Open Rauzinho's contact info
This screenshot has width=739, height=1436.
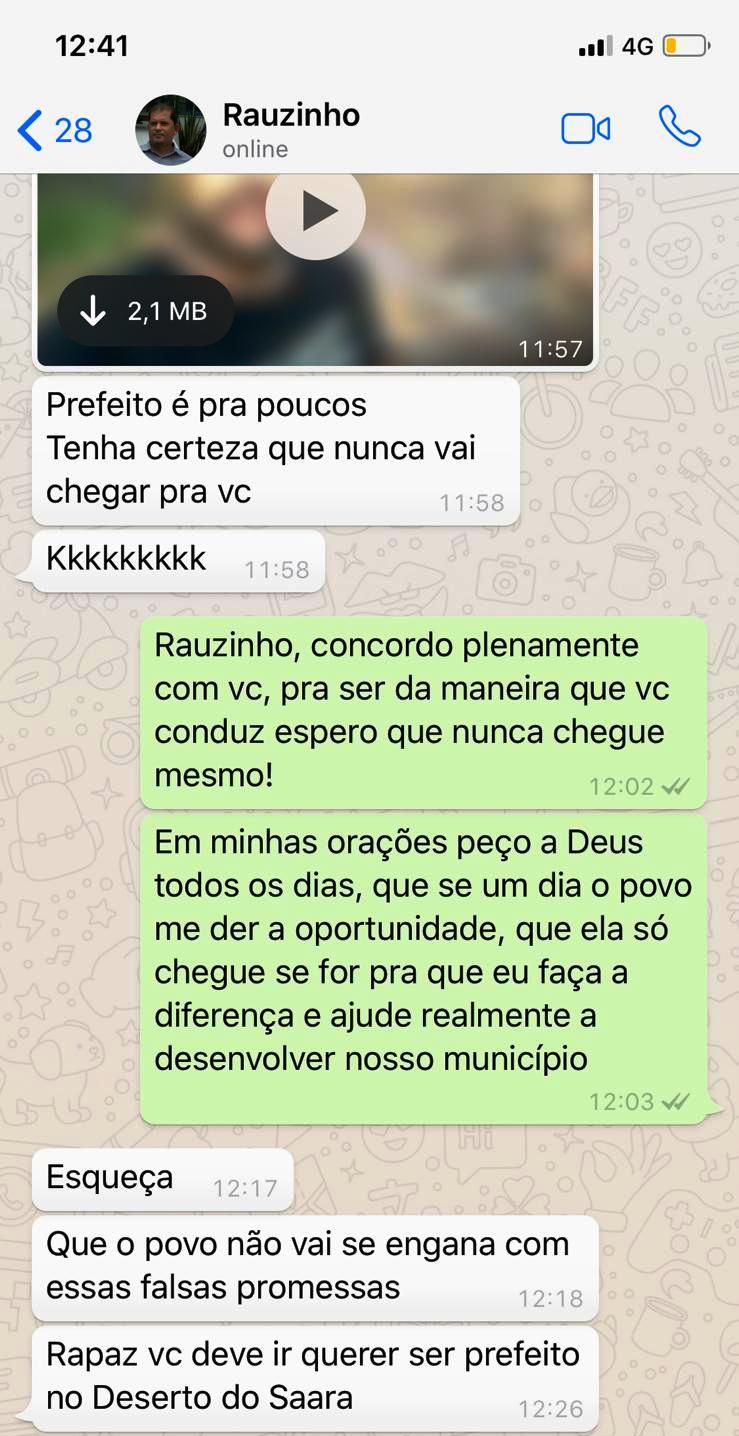(x=290, y=130)
